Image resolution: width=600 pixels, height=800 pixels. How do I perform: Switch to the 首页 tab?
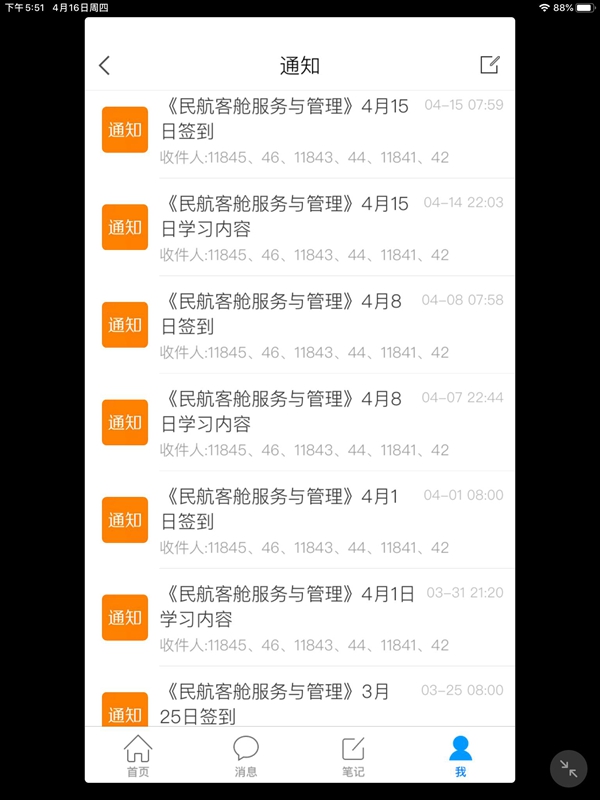click(x=138, y=756)
